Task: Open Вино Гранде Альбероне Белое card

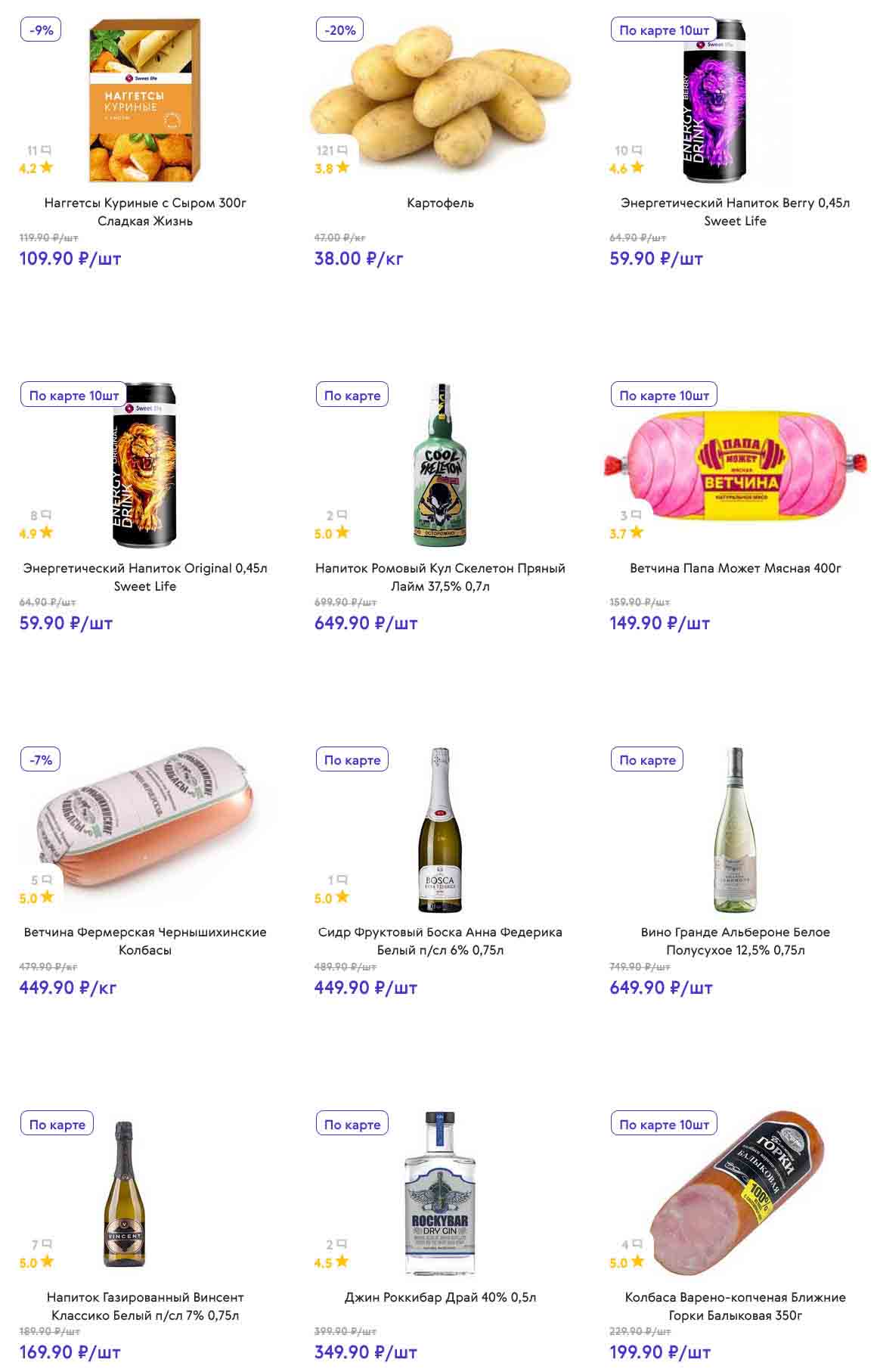Action: pyautogui.click(x=735, y=941)
